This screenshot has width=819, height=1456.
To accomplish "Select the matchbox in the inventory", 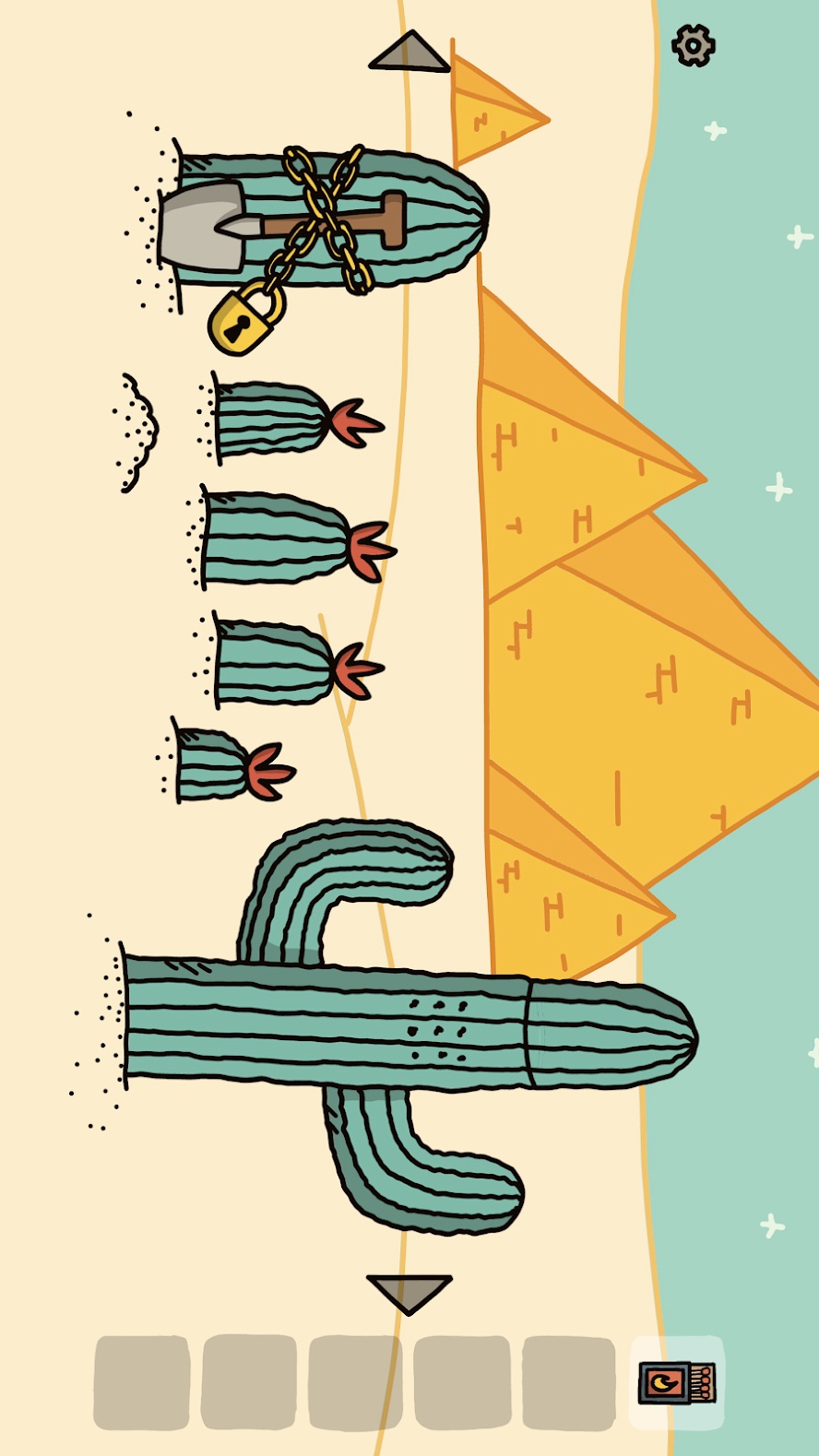I will (x=677, y=1382).
